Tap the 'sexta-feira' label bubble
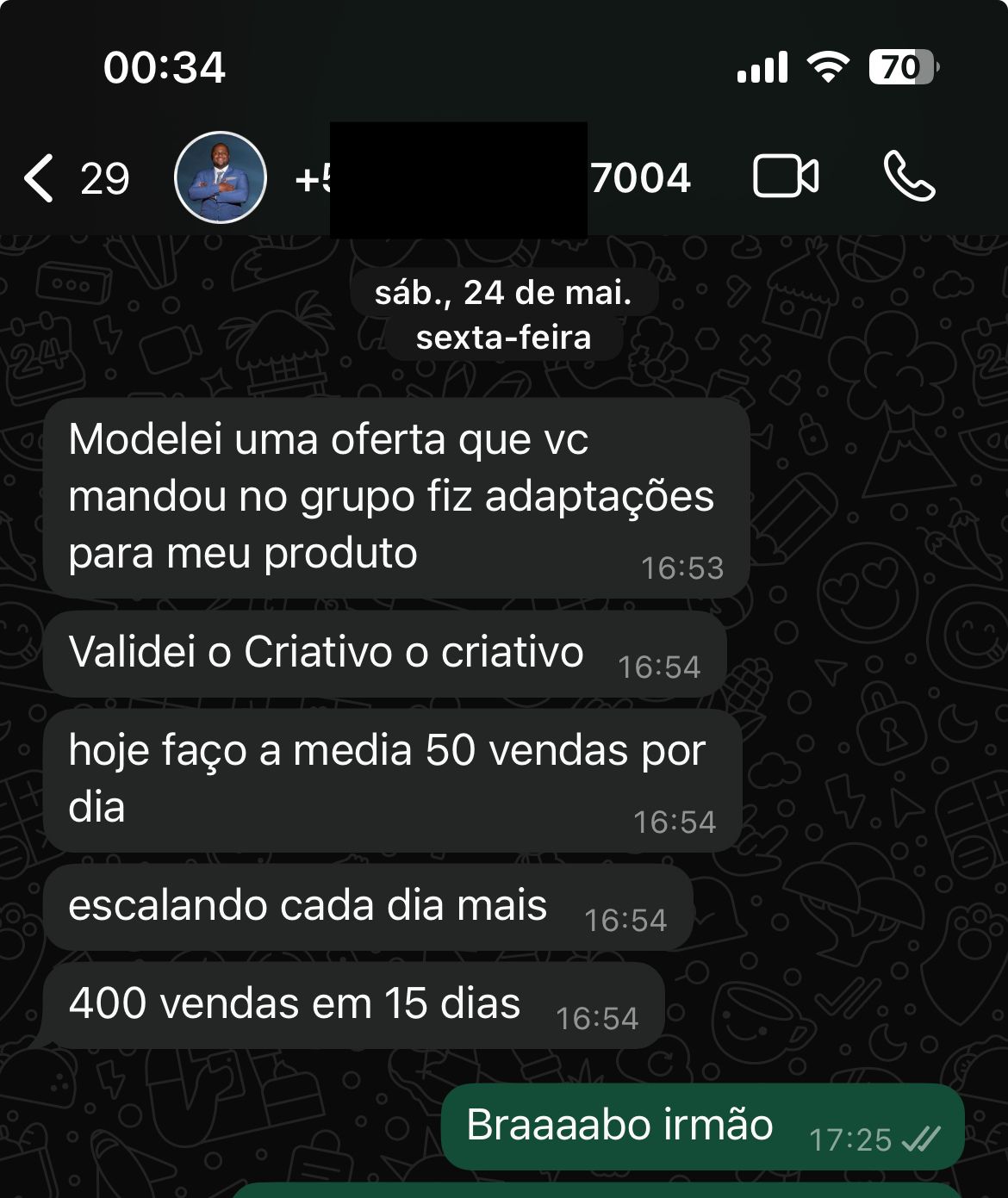Screen dimensions: 1008x1198 tap(504, 338)
